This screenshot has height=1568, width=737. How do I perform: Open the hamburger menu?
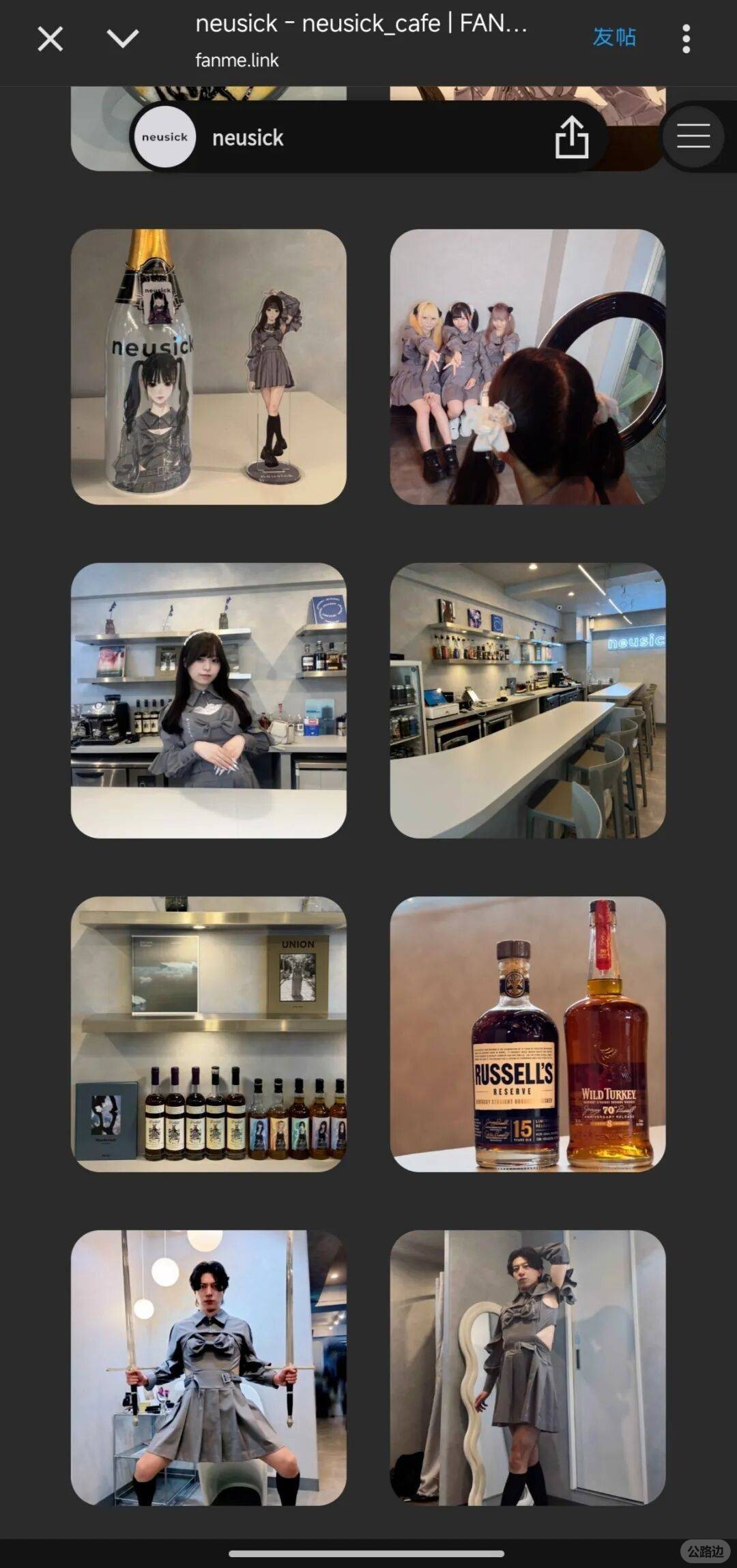[x=693, y=136]
